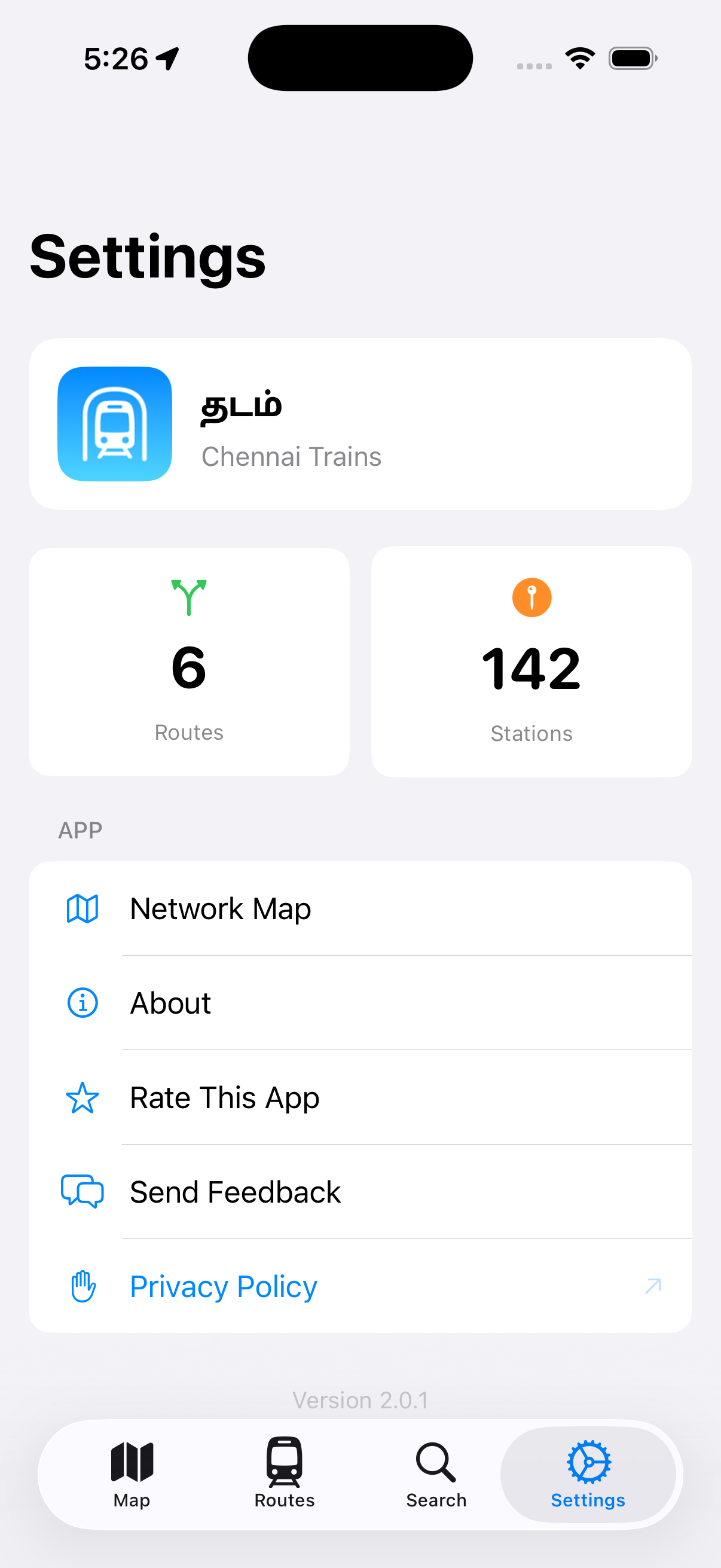The width and height of the screenshot is (721, 1568).
Task: Open the Network Map row
Action: coord(359,908)
